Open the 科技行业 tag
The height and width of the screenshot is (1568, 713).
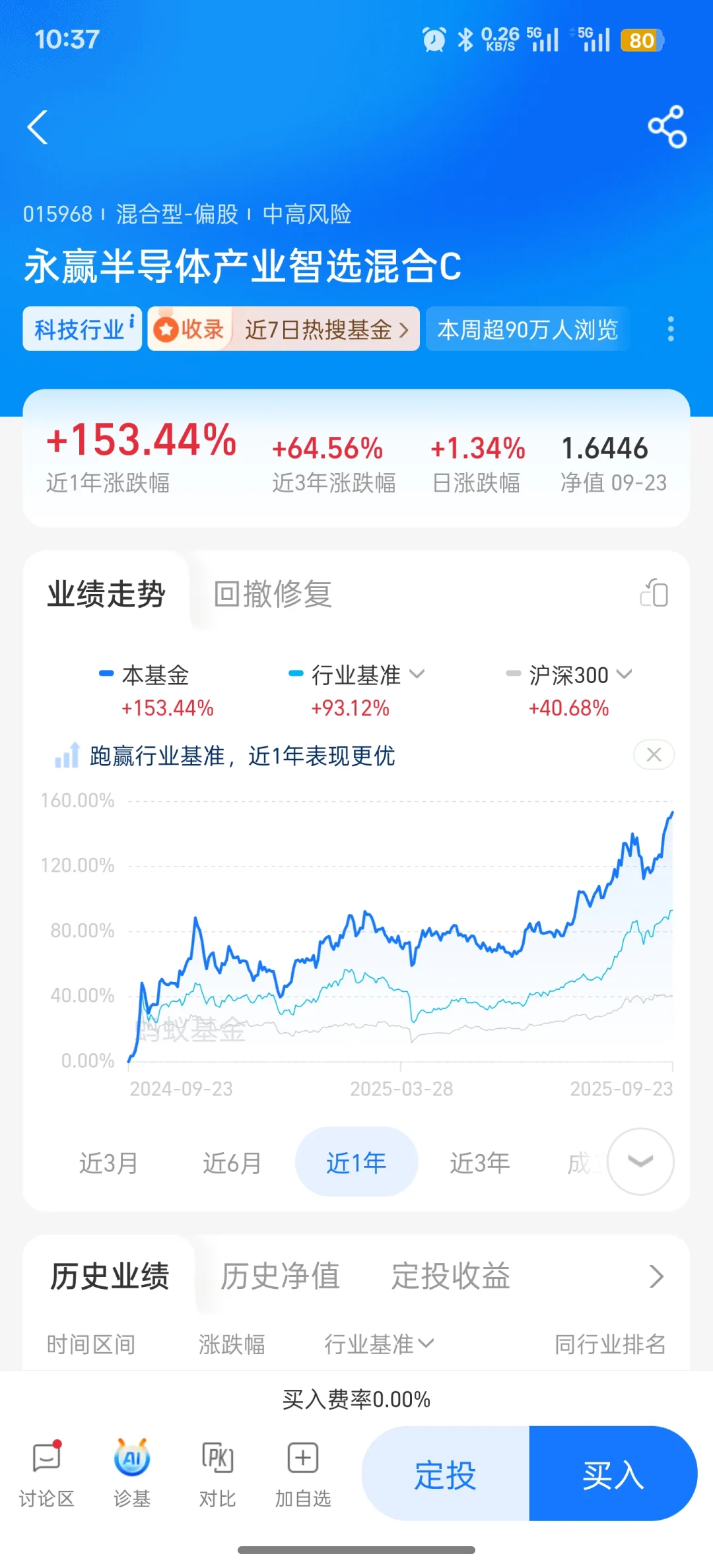click(x=83, y=329)
